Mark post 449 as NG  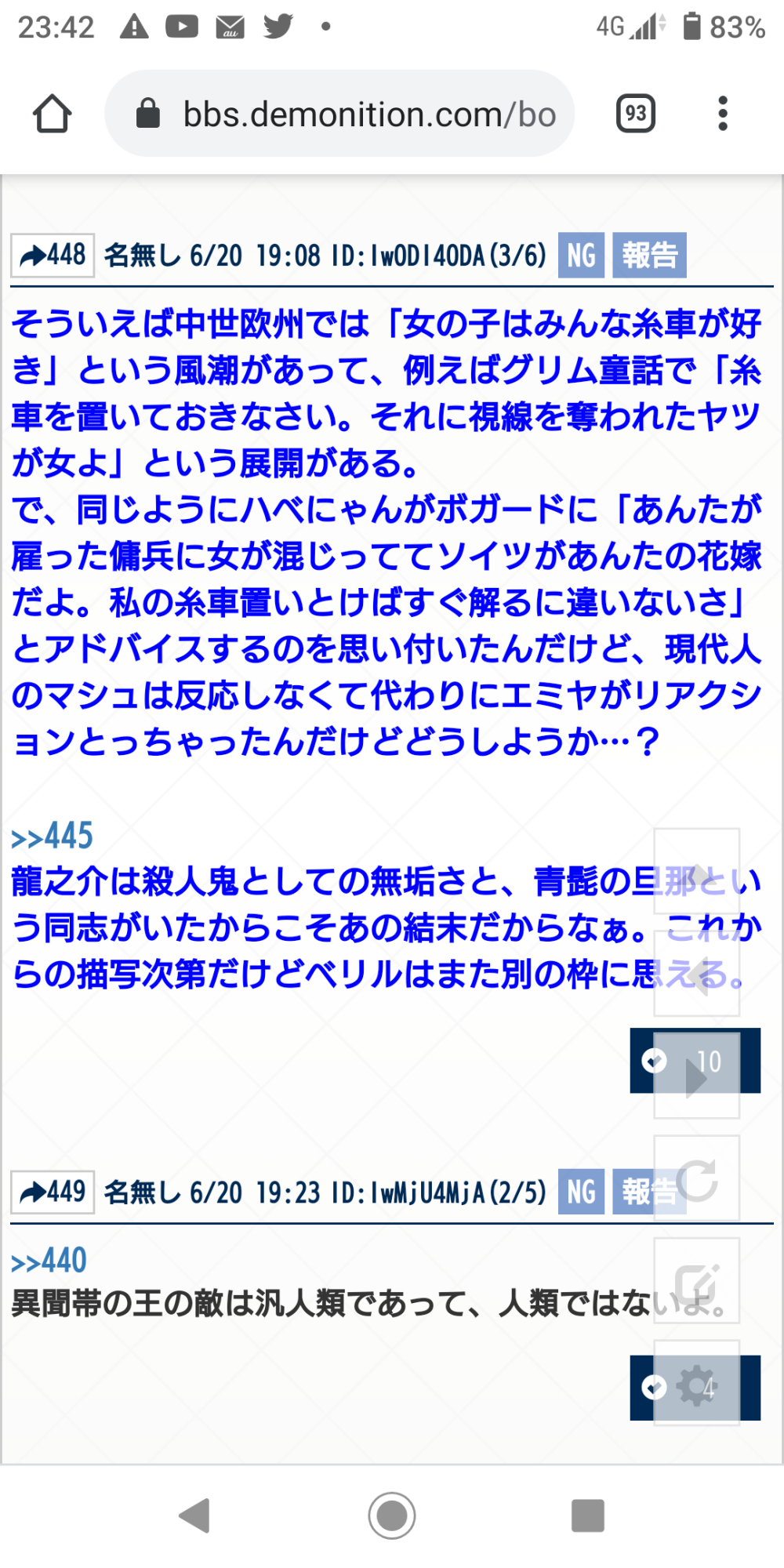tap(581, 1192)
